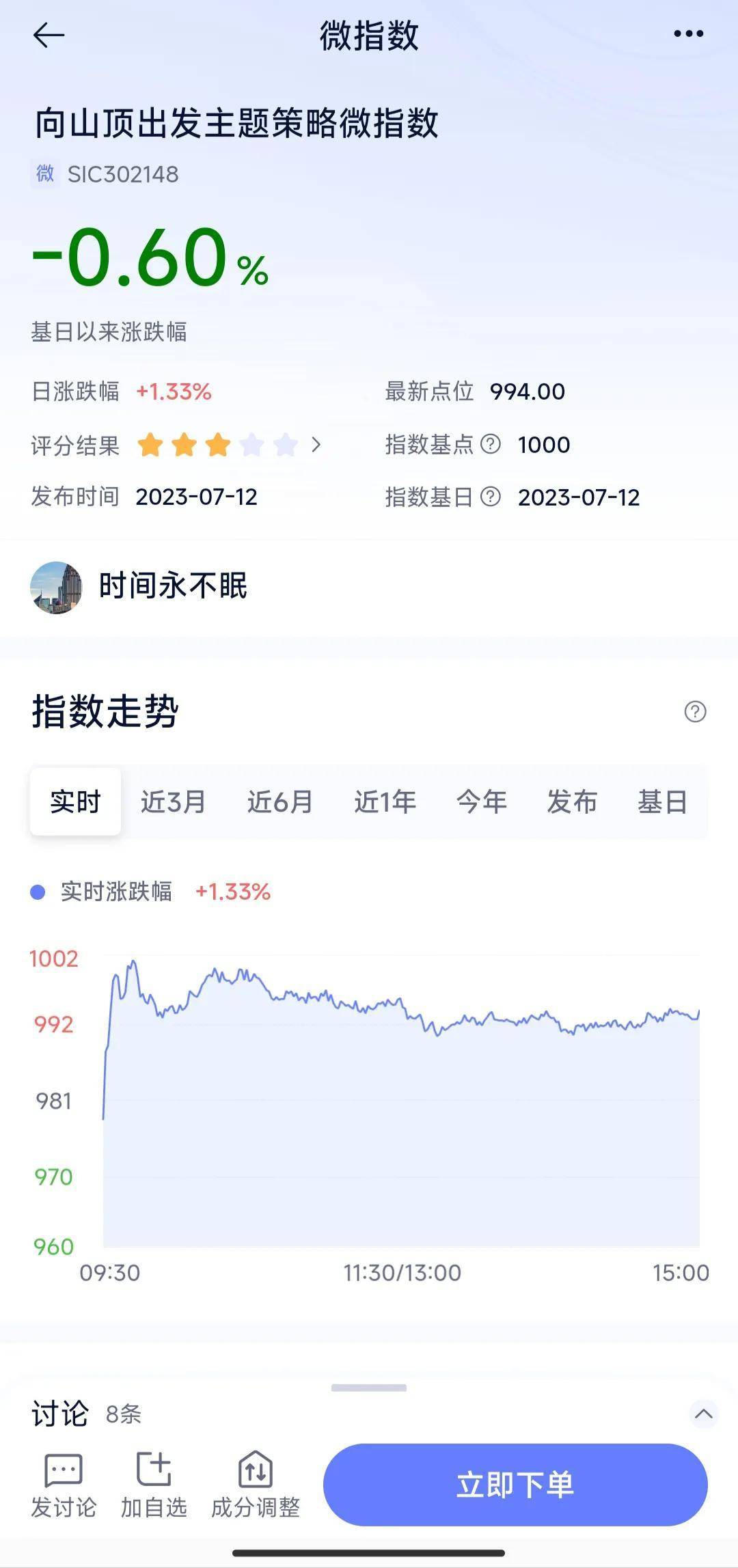Image resolution: width=738 pixels, height=1568 pixels.
Task: Select the 实时 chart tab
Action: click(75, 801)
